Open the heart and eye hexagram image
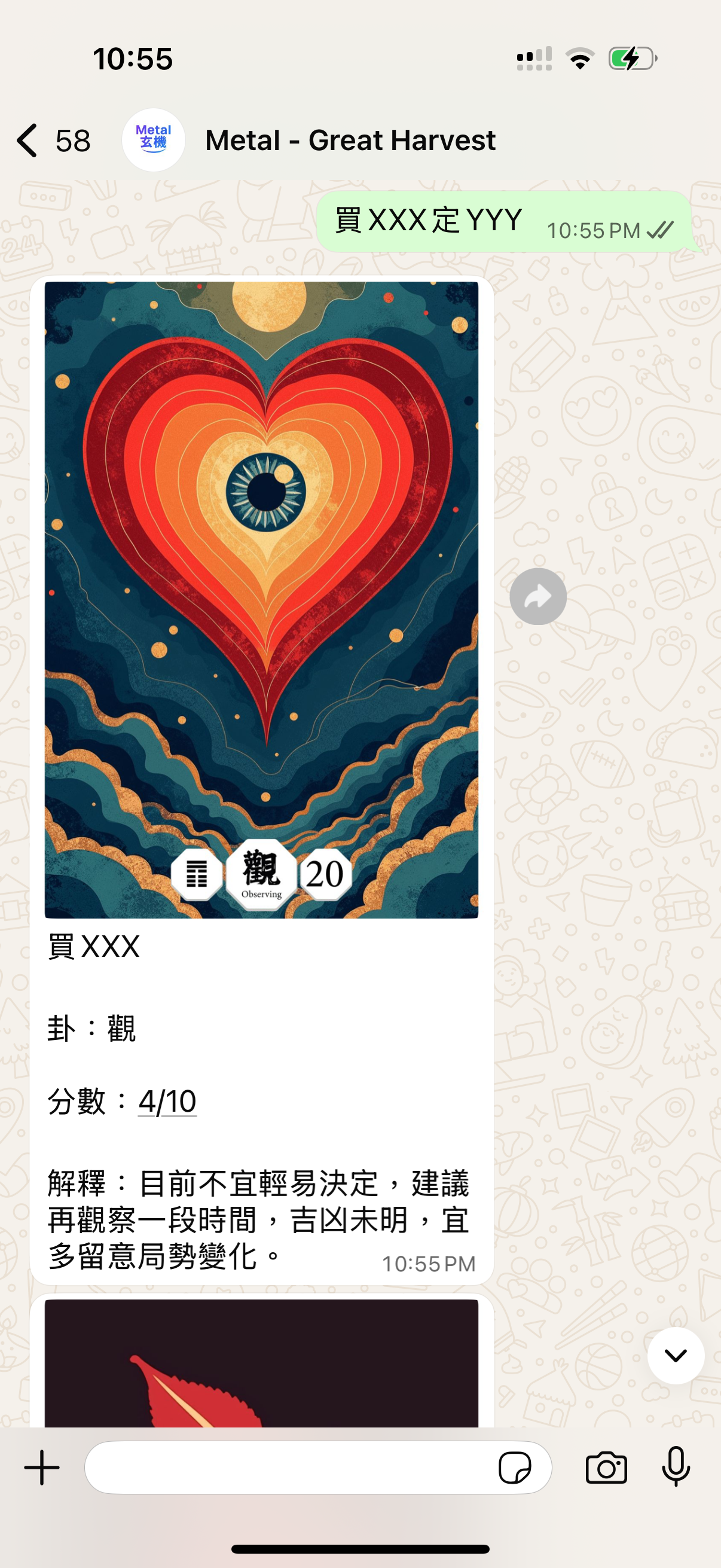721x1568 pixels. [x=262, y=599]
